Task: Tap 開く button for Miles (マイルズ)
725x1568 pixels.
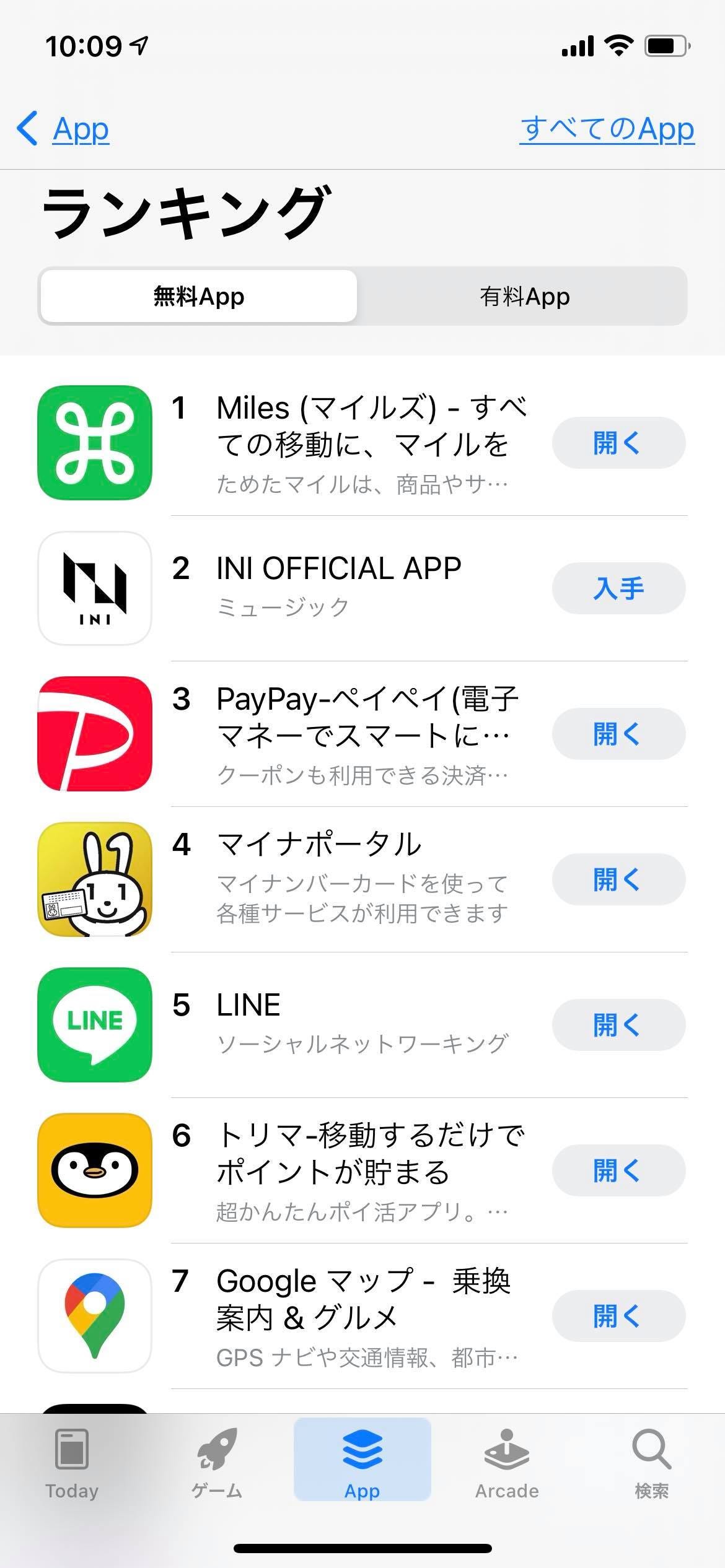Action: [618, 443]
